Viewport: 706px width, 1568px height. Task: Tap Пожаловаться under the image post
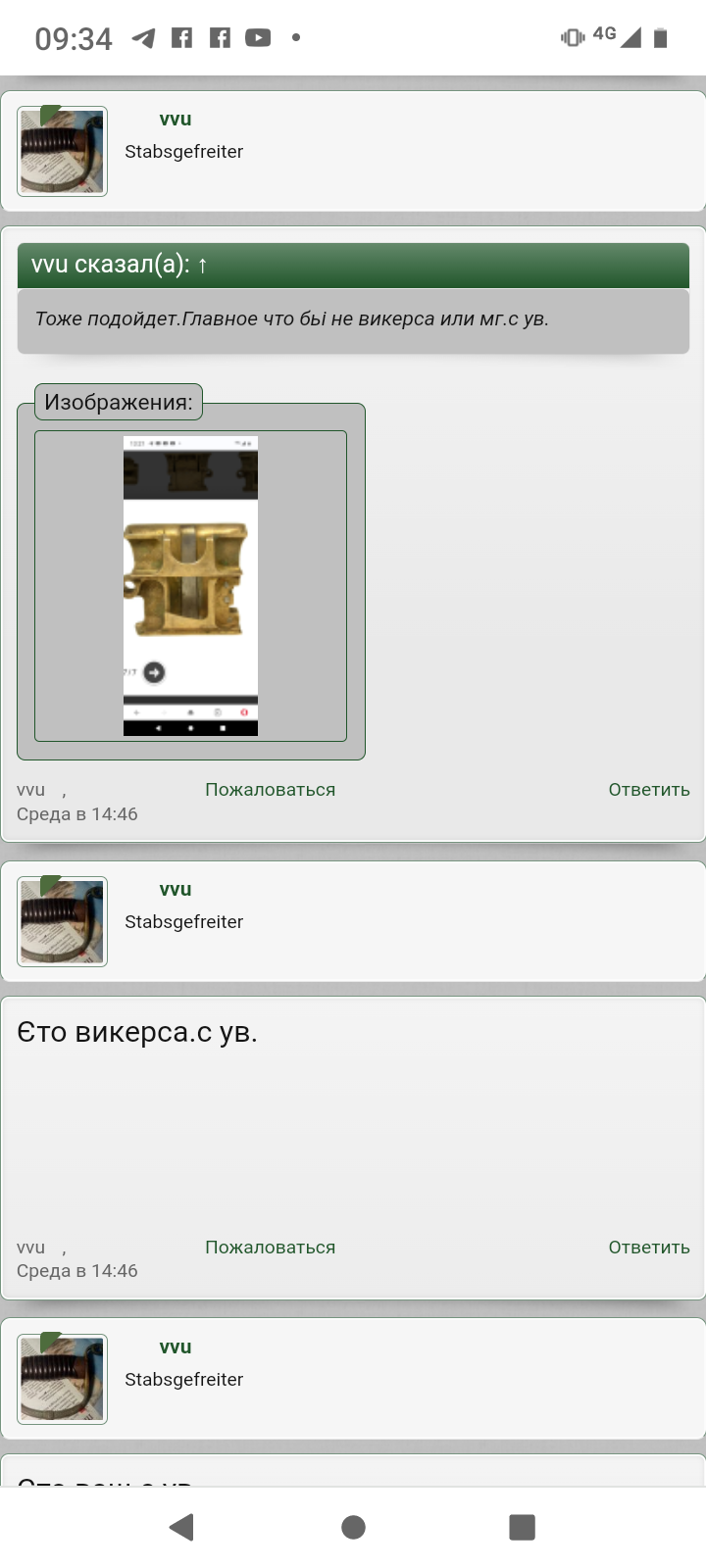point(270,790)
